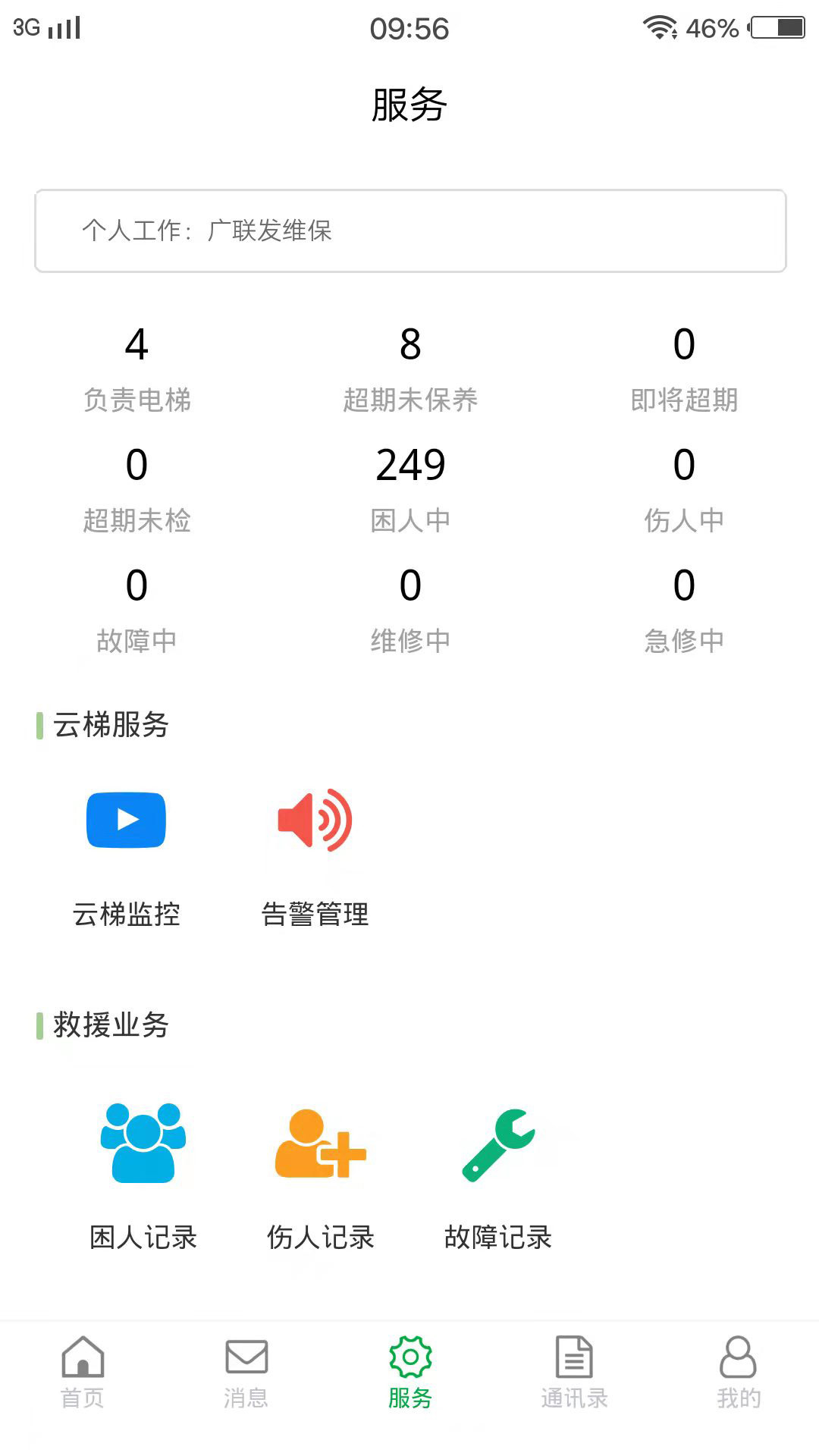819x1456 pixels.
Task: Tap the 我的 profile icon
Action: 737,1360
